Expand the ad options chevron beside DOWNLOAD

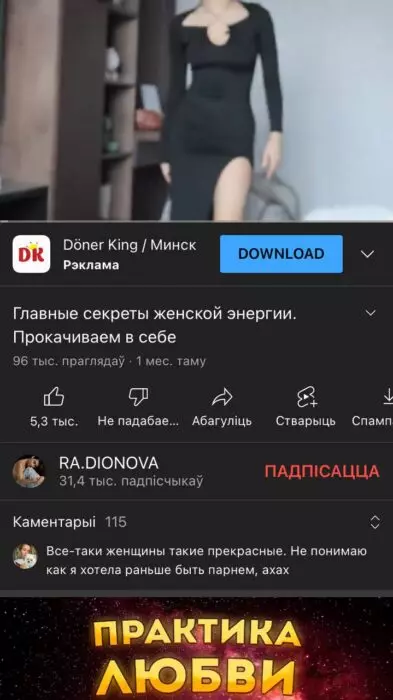coord(367,254)
